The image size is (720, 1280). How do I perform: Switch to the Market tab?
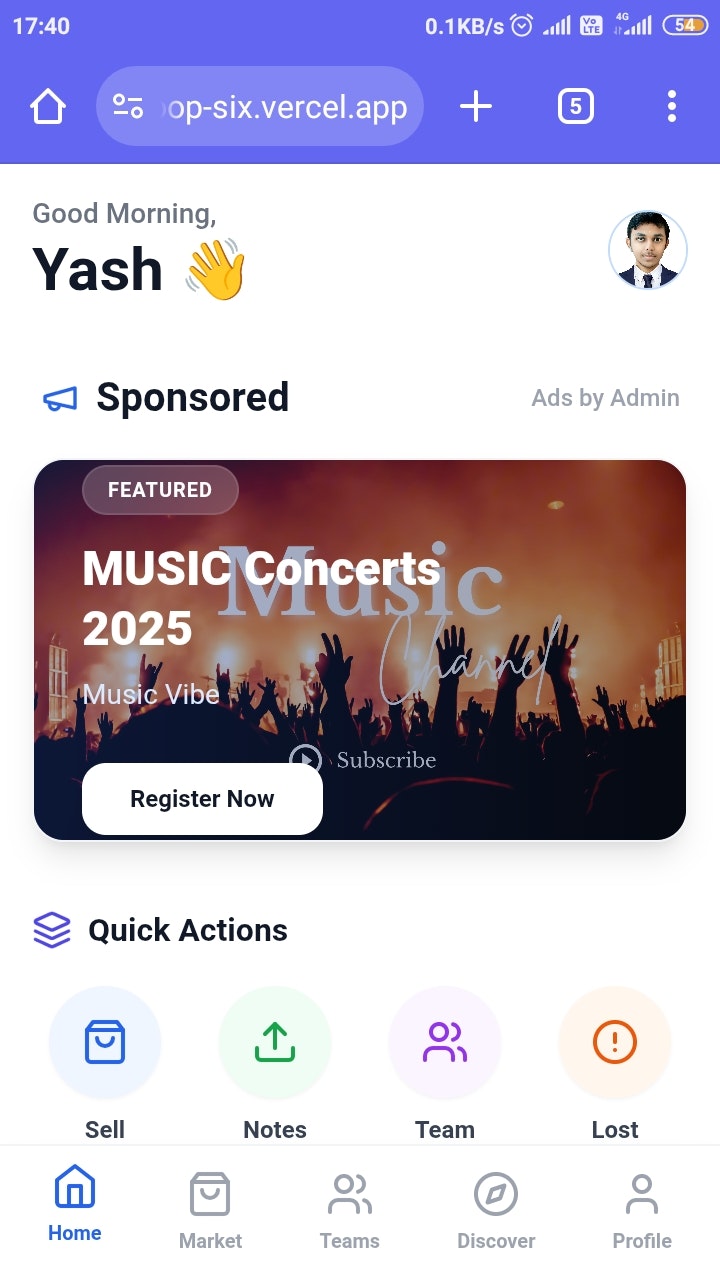[210, 1210]
